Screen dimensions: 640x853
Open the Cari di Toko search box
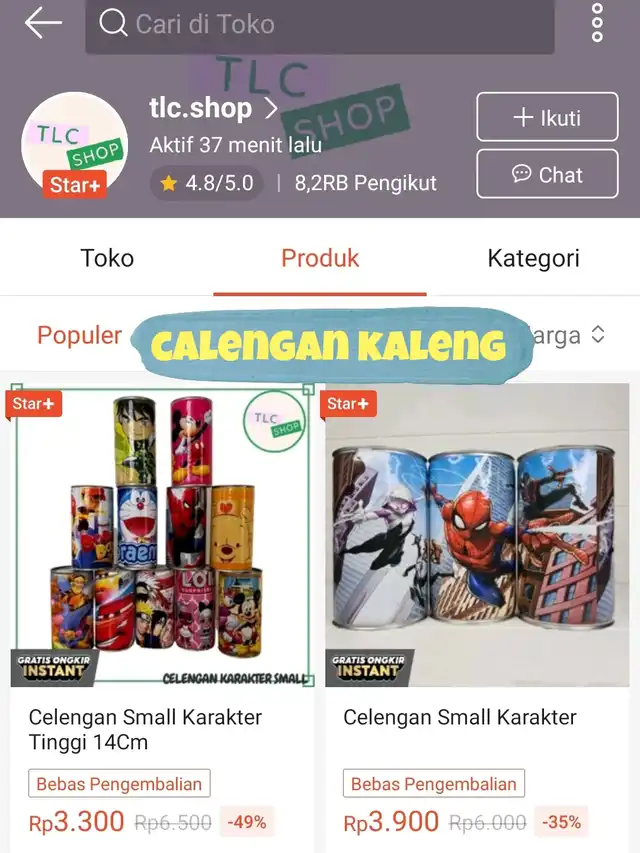320,25
